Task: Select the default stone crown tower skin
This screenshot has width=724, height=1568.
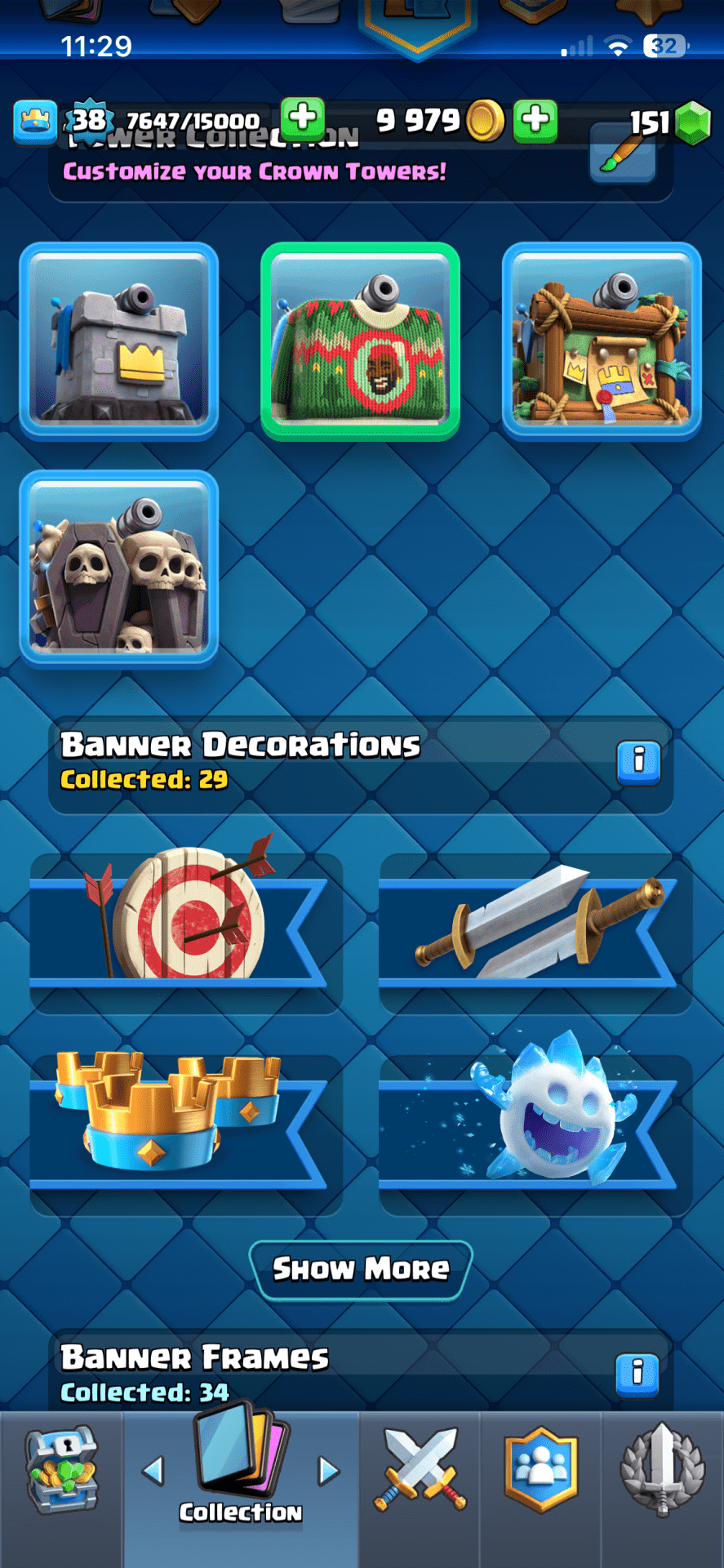Action: [118, 341]
